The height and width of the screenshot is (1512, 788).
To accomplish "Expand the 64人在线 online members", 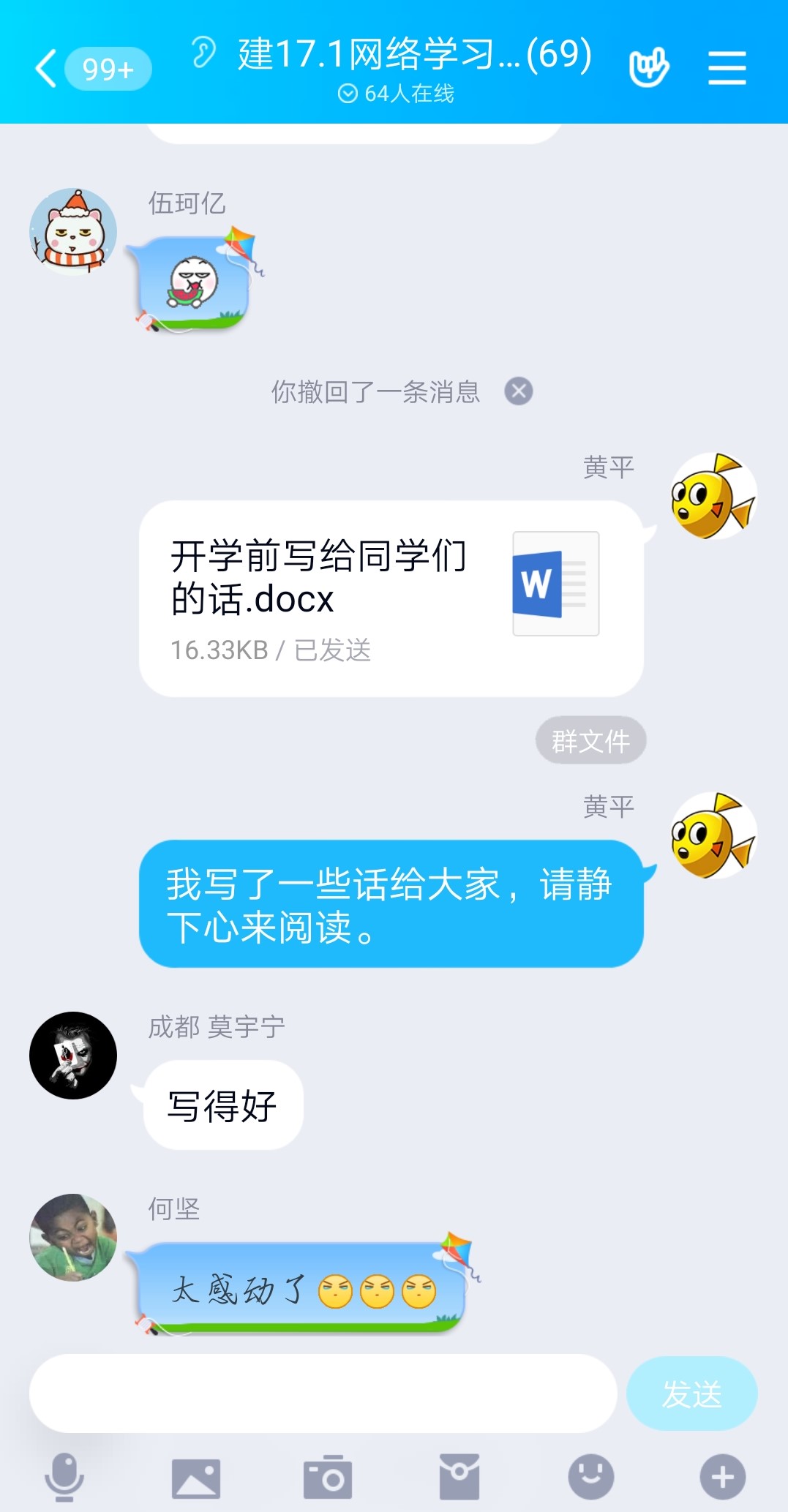I will click(x=396, y=94).
